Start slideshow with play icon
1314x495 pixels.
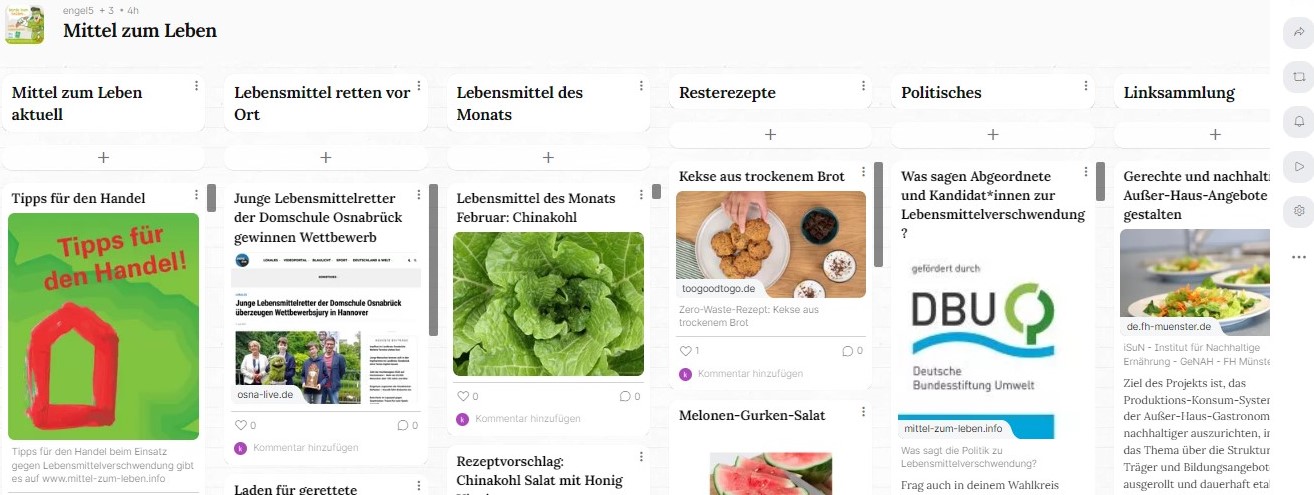(1299, 166)
